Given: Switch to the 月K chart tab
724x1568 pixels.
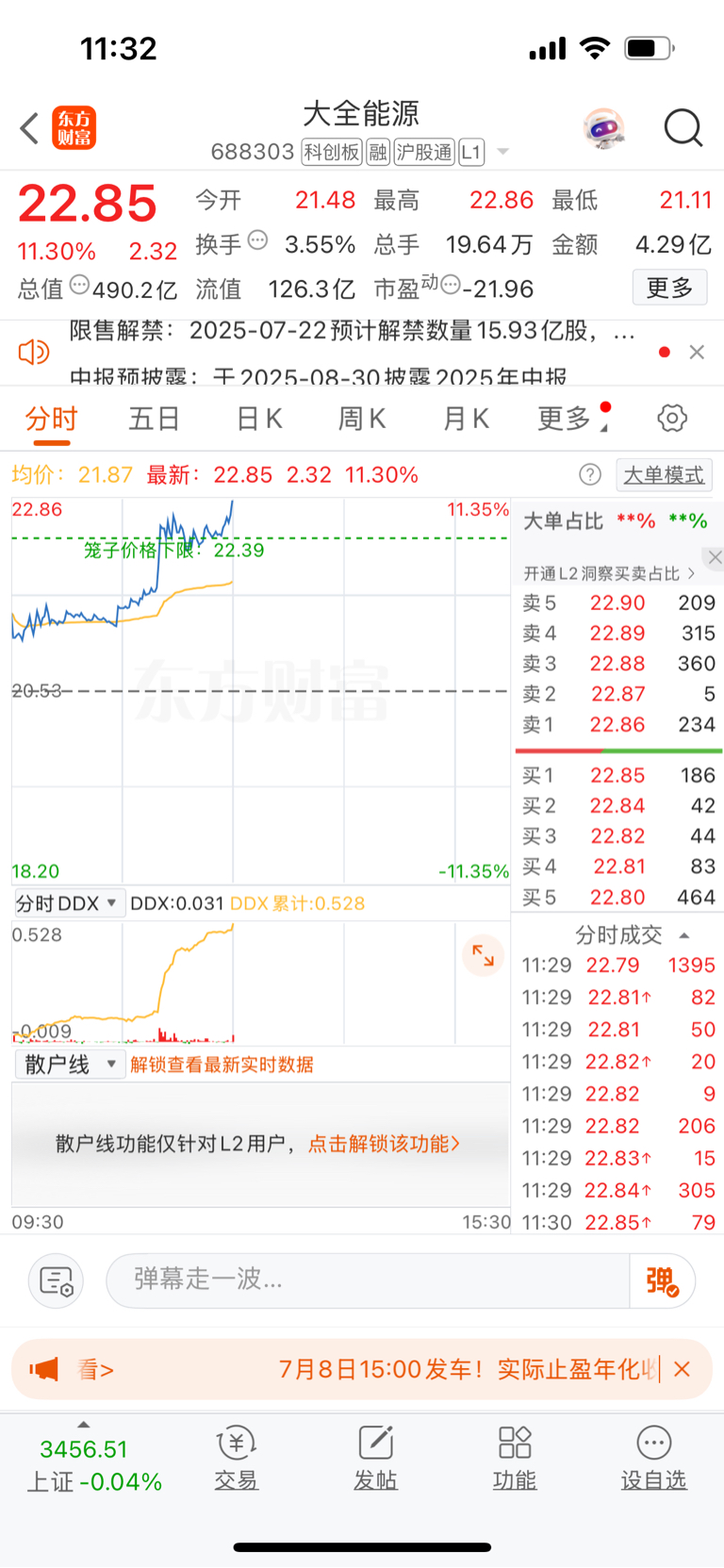Looking at the screenshot, I should pyautogui.click(x=466, y=419).
